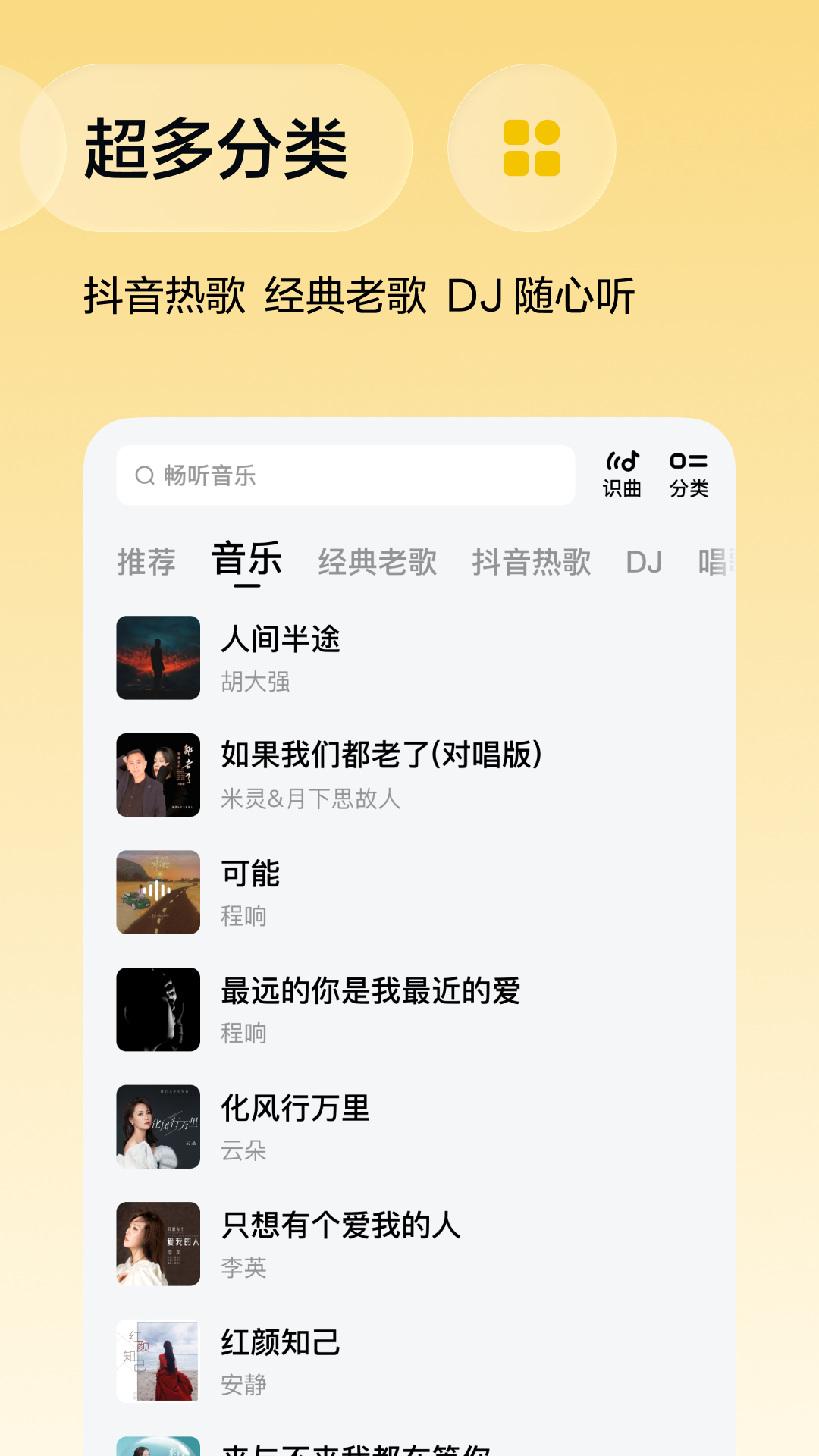
Task: Play 只想有个爱我的人 by 李英
Action: click(341, 1223)
